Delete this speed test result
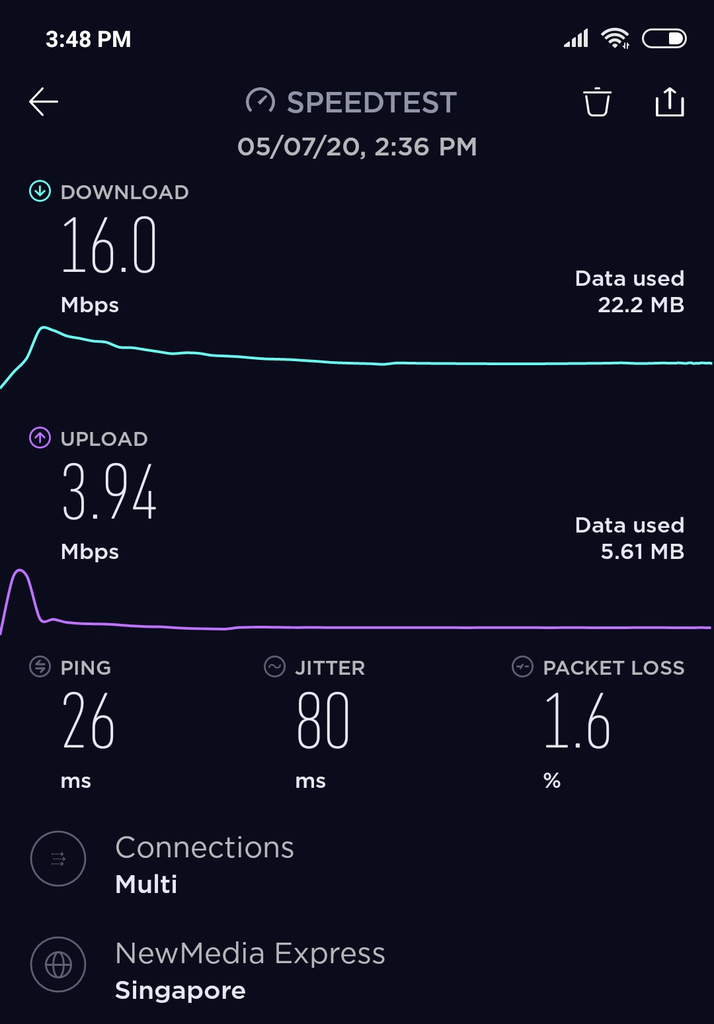714x1024 pixels. coord(597,101)
